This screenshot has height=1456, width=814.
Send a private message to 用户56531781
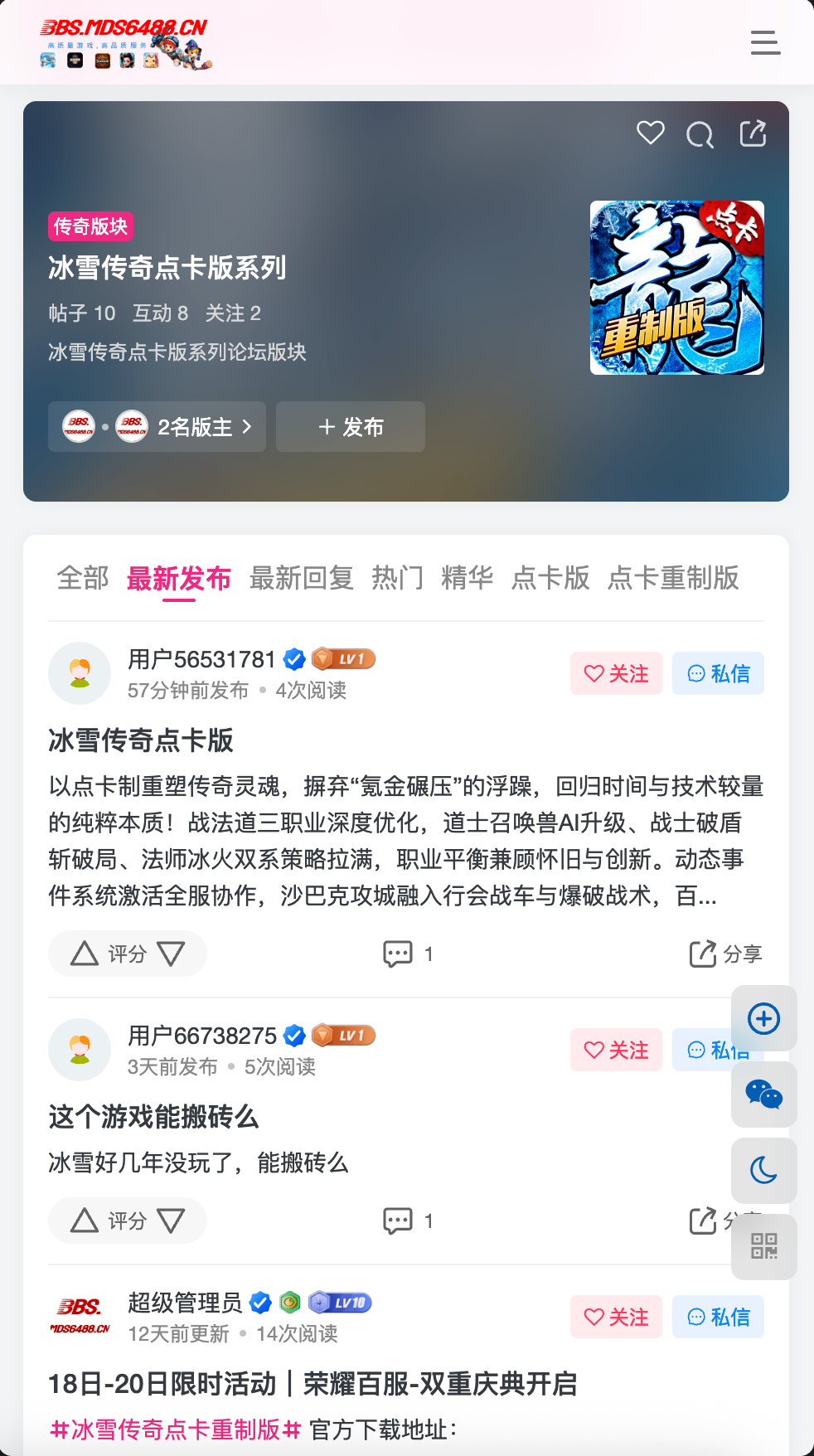pyautogui.click(x=718, y=673)
